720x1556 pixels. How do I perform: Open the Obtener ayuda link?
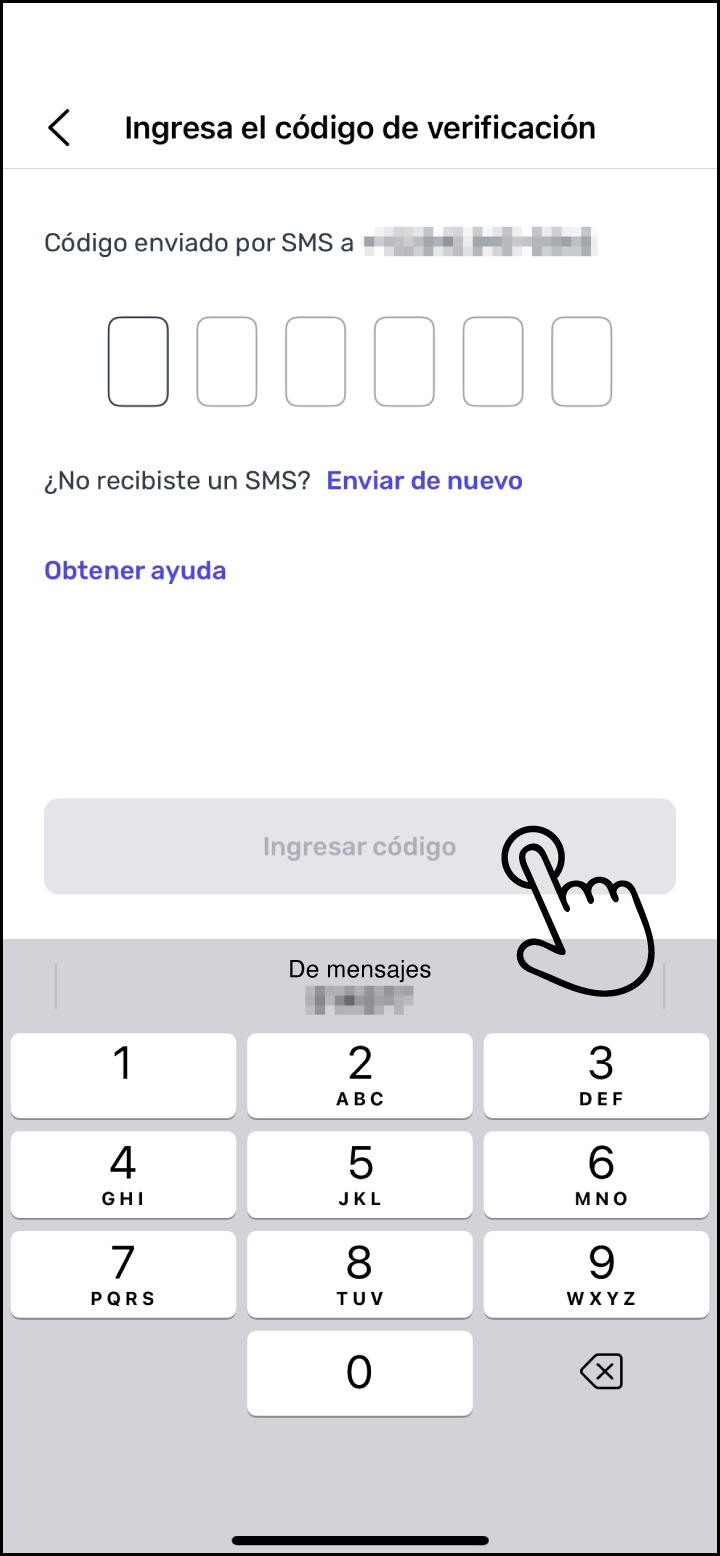pyautogui.click(x=135, y=571)
